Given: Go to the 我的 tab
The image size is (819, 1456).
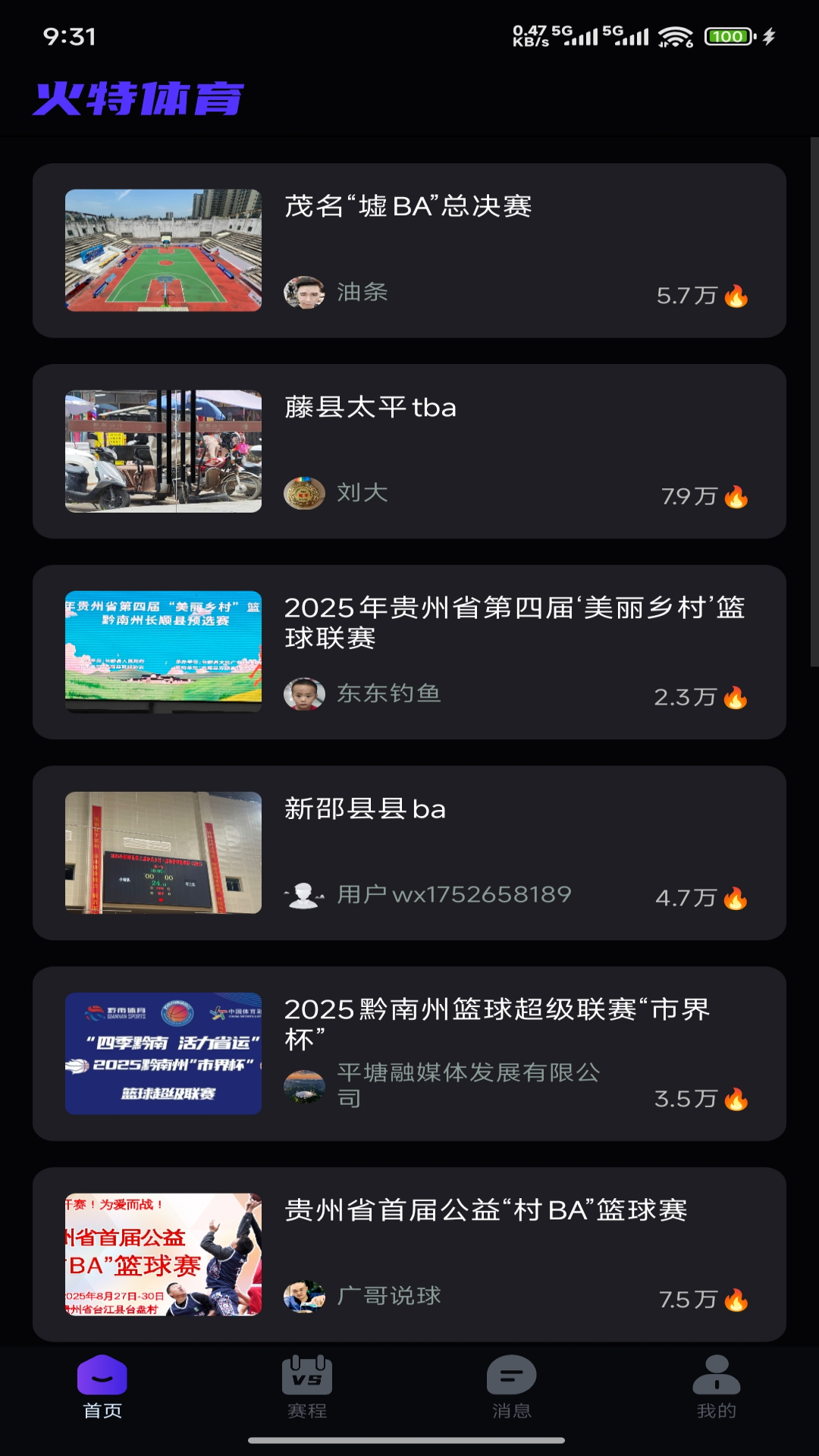Looking at the screenshot, I should 717,1388.
